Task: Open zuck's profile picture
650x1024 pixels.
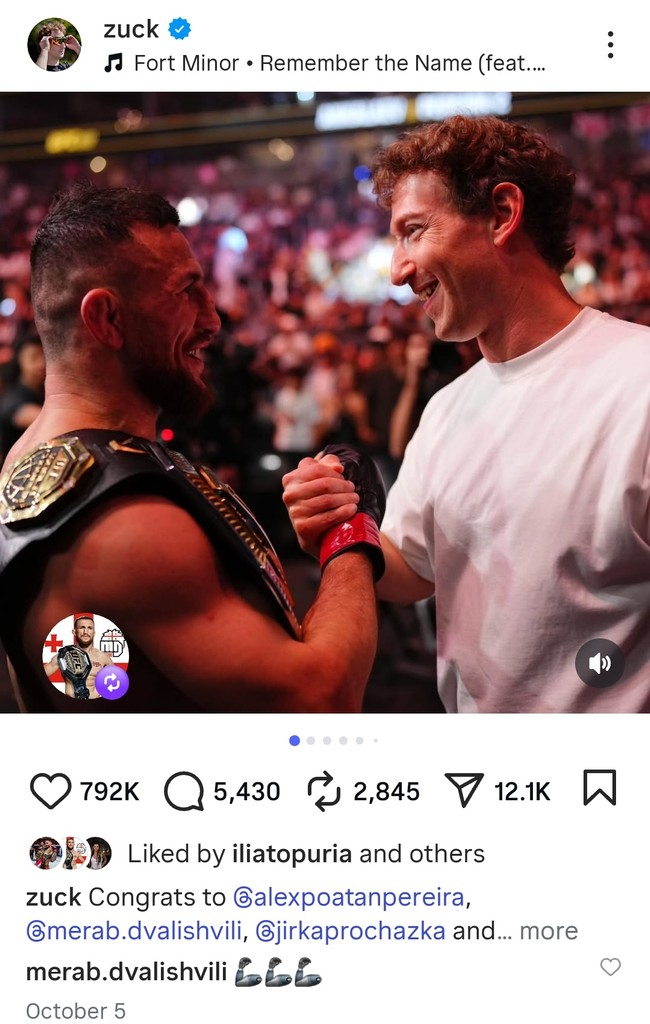Action: coord(54,45)
